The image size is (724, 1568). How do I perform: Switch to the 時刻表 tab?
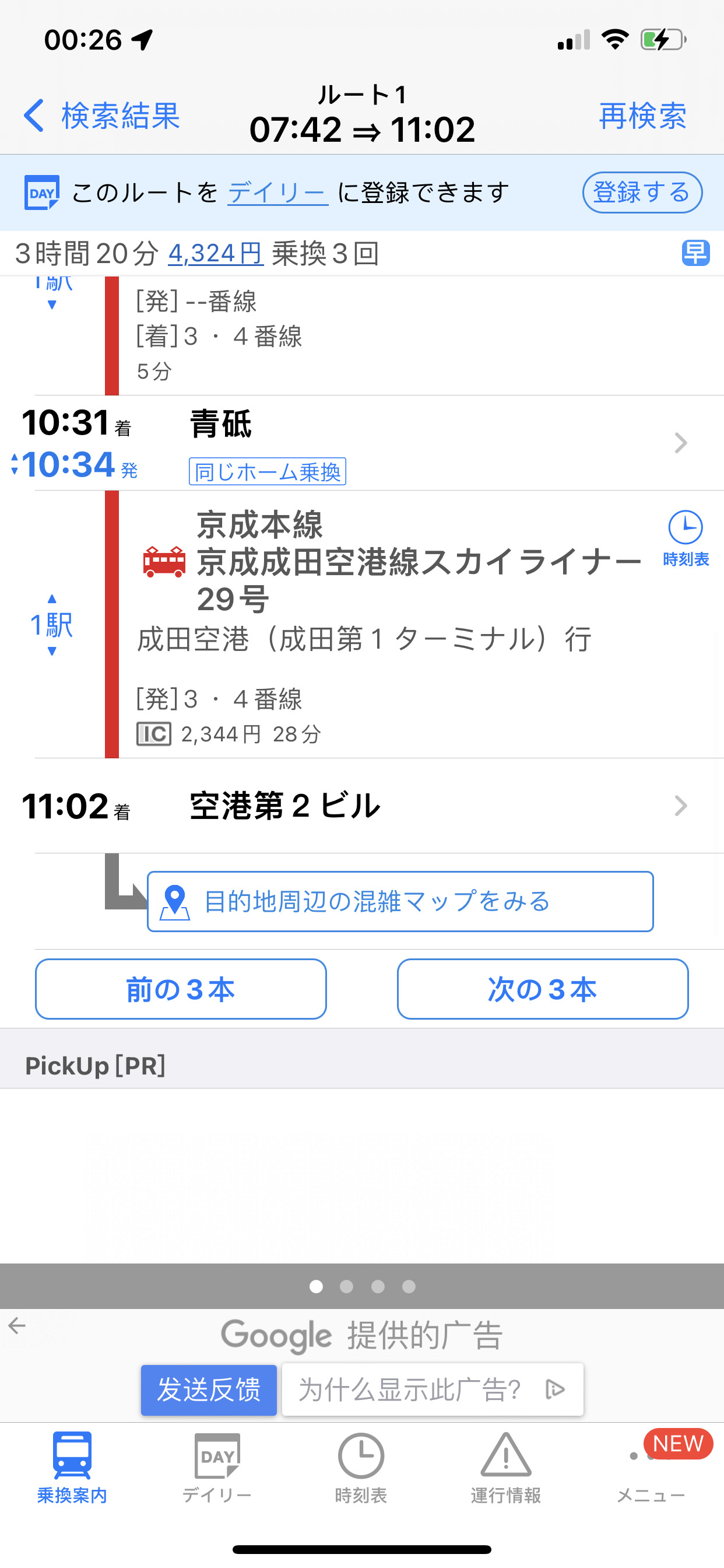click(361, 1467)
